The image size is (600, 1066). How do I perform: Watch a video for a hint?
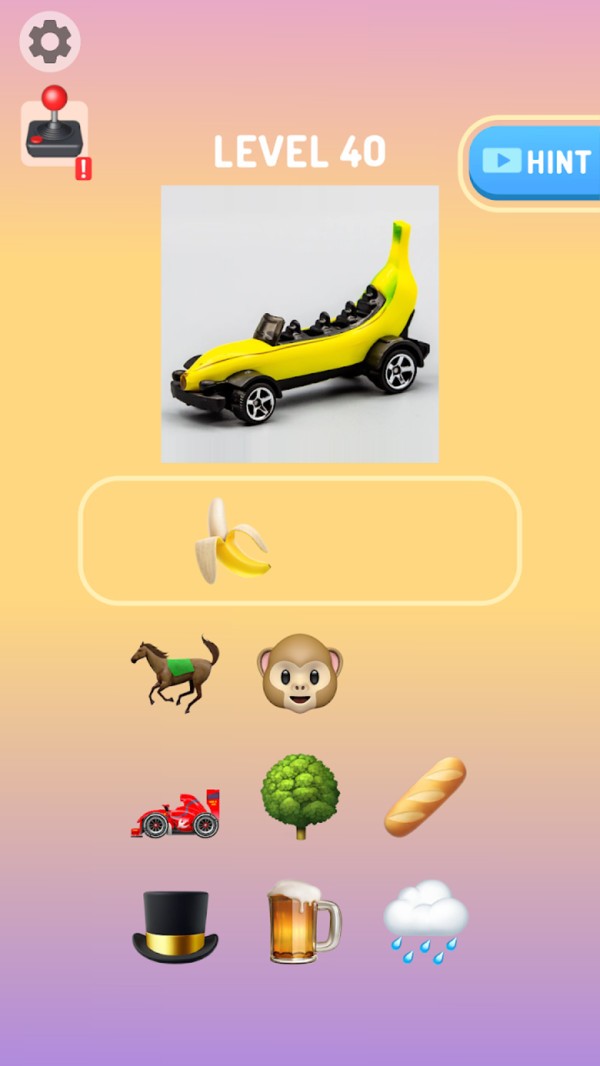click(x=535, y=162)
